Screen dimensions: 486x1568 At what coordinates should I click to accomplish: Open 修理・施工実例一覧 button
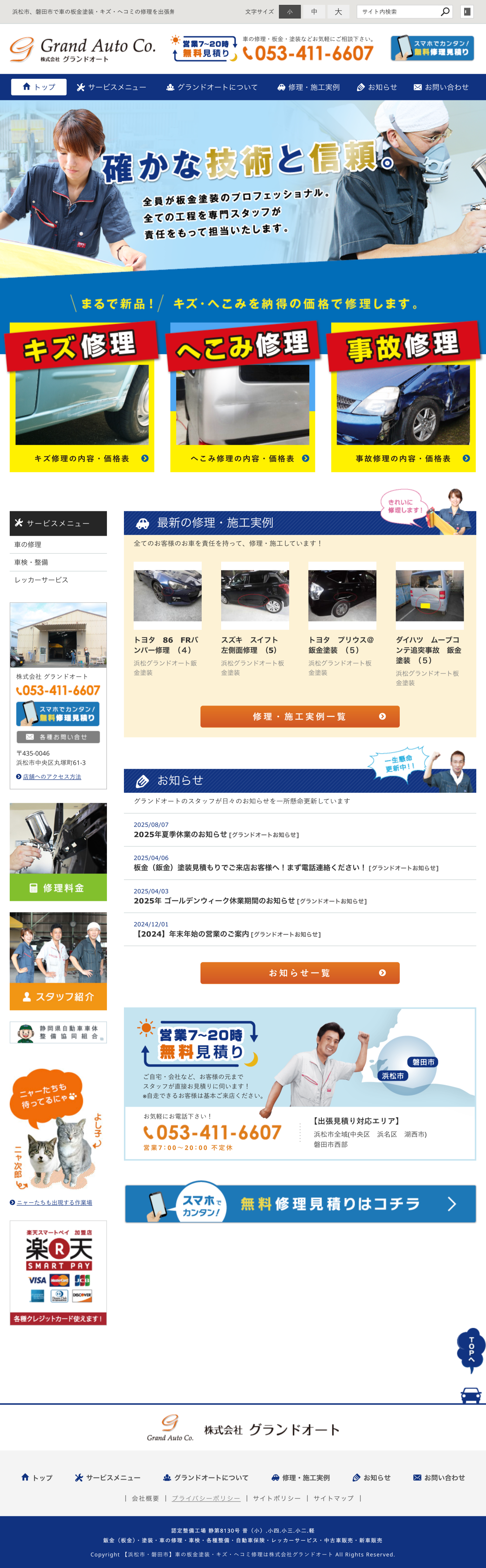pyautogui.click(x=300, y=716)
